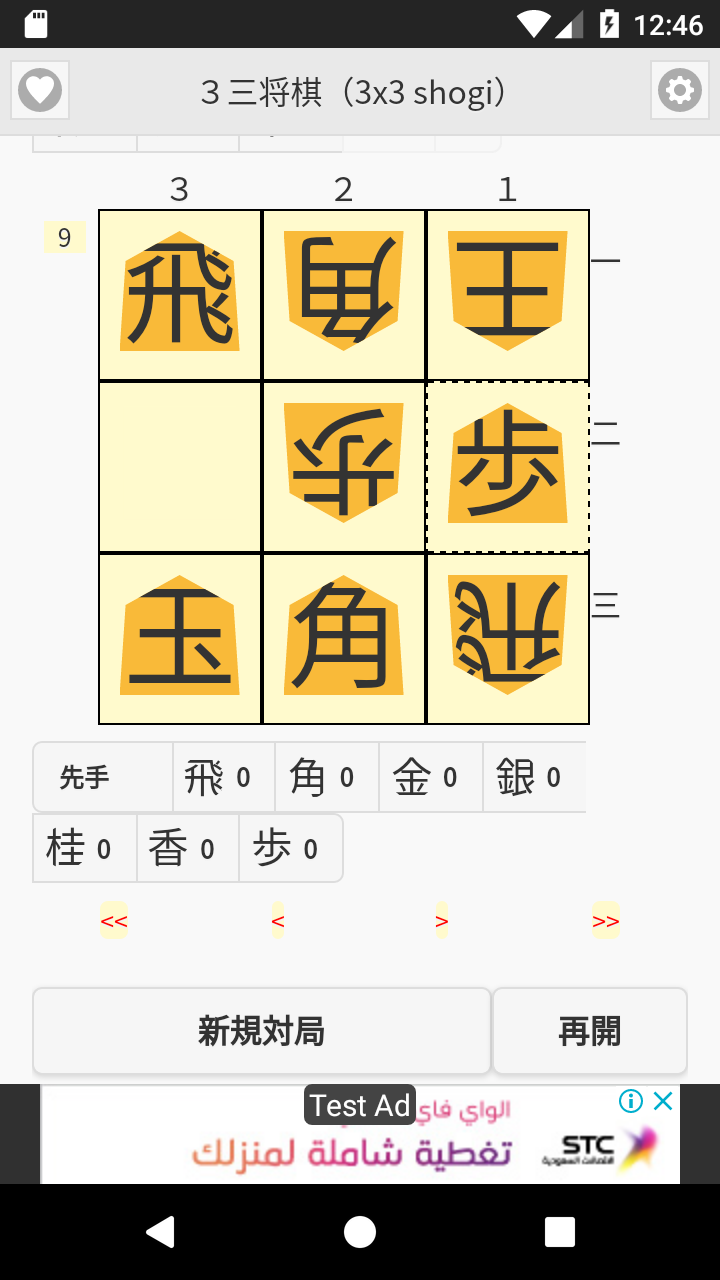This screenshot has height=1280, width=720.
Task: Open the ad info icon
Action: pyautogui.click(x=631, y=1101)
